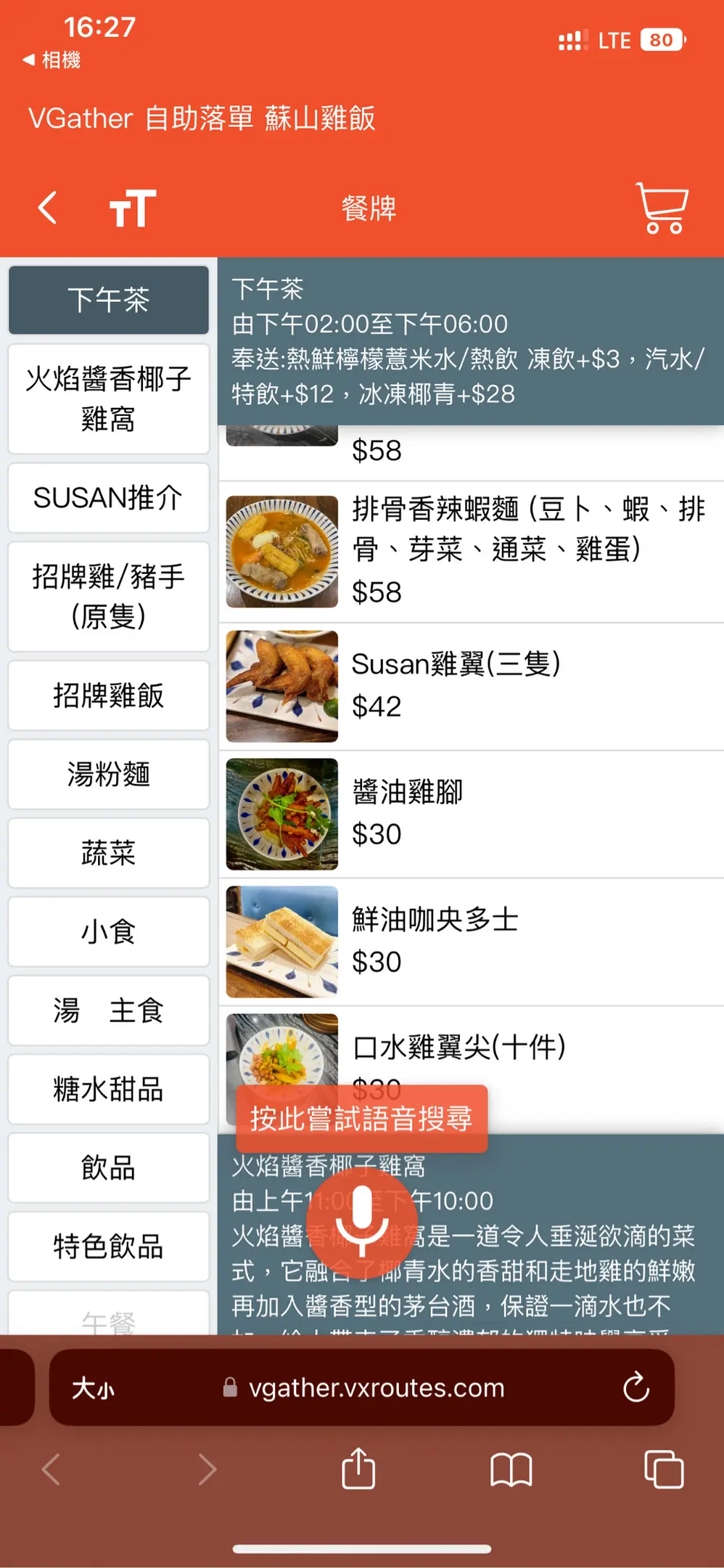Open the shopping cart
Viewport: 724px width, 1568px height.
coord(662,208)
